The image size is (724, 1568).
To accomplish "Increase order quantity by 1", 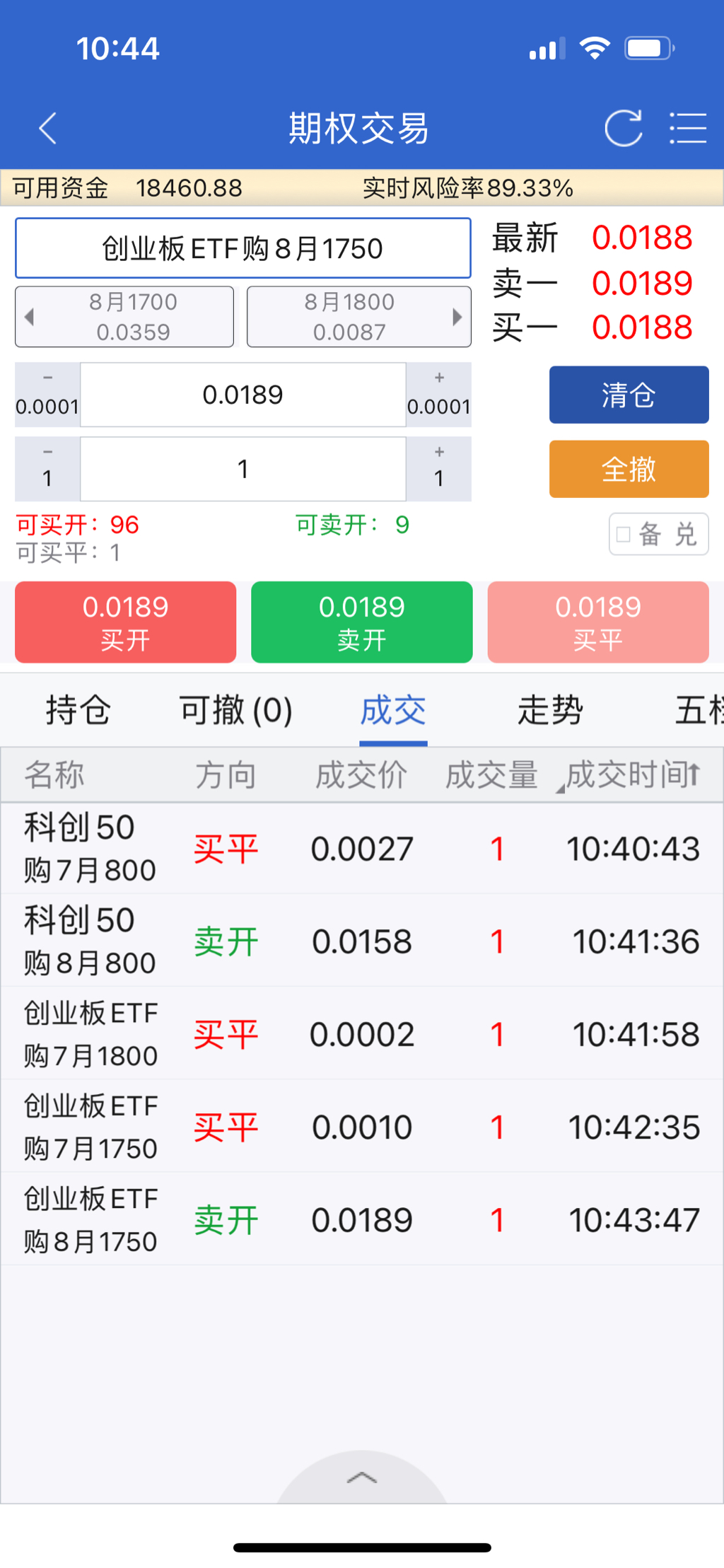I will [x=438, y=469].
